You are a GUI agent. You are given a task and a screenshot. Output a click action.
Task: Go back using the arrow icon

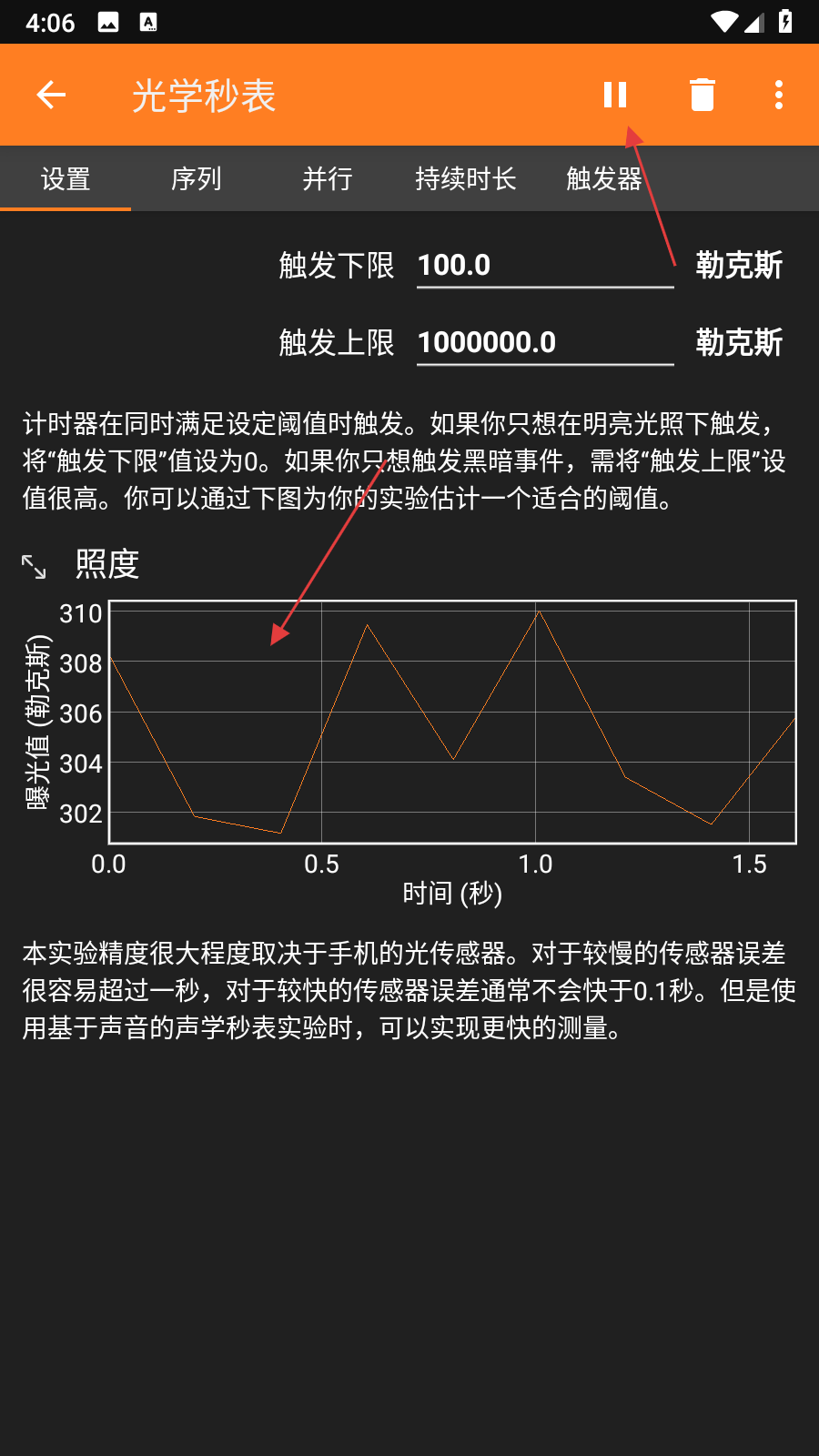coord(51,95)
